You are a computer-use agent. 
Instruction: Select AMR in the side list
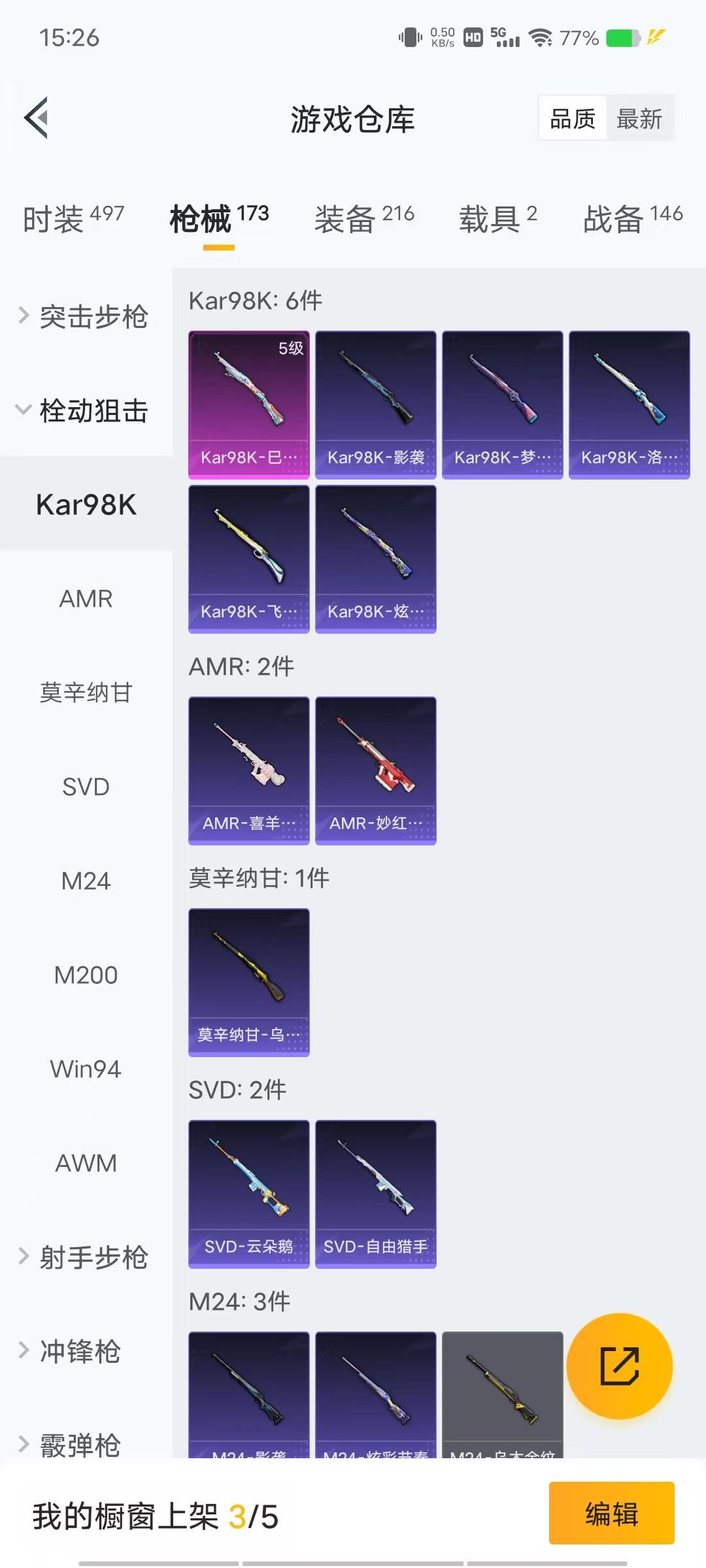click(x=86, y=598)
